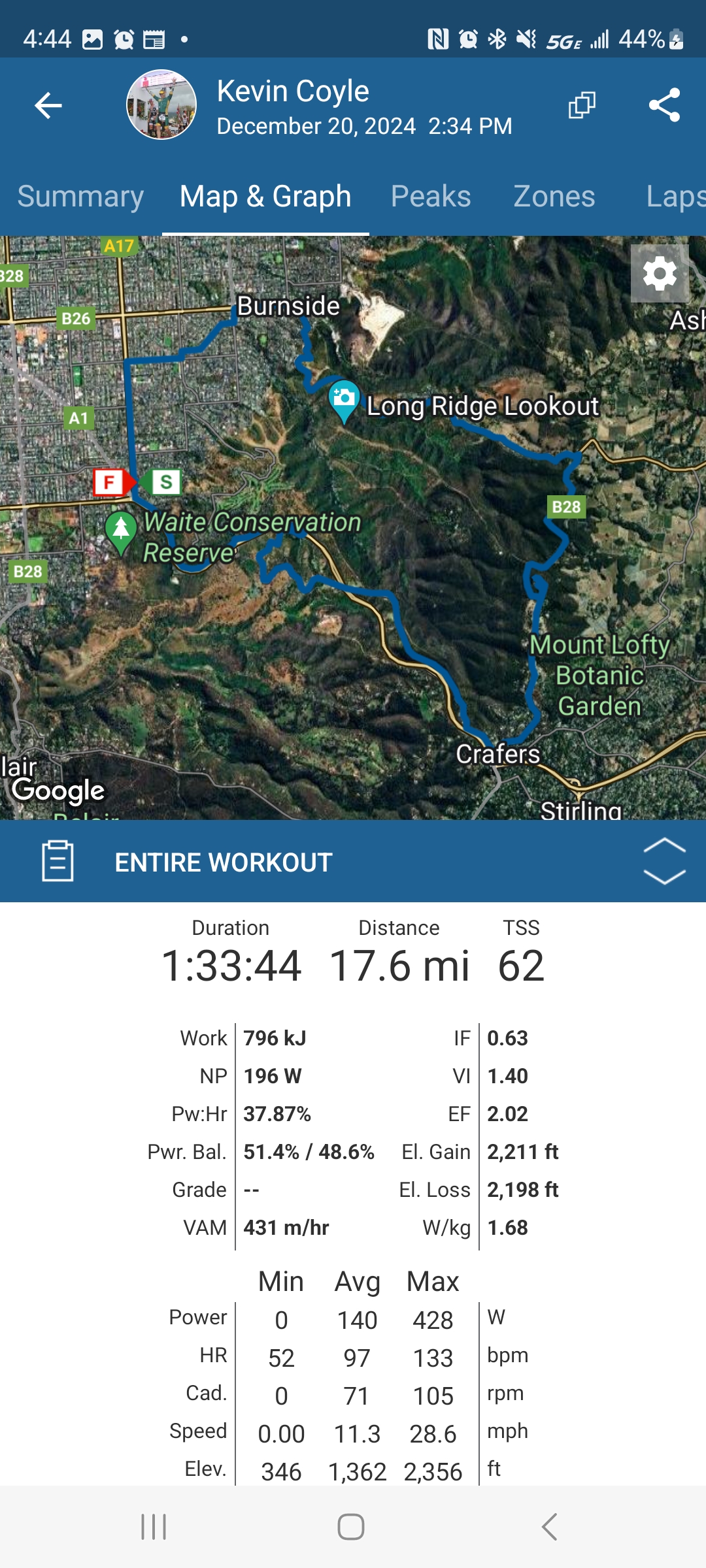Open Kevin Coyle's profile picture
Viewport: 706px width, 1568px height.
coord(161,105)
